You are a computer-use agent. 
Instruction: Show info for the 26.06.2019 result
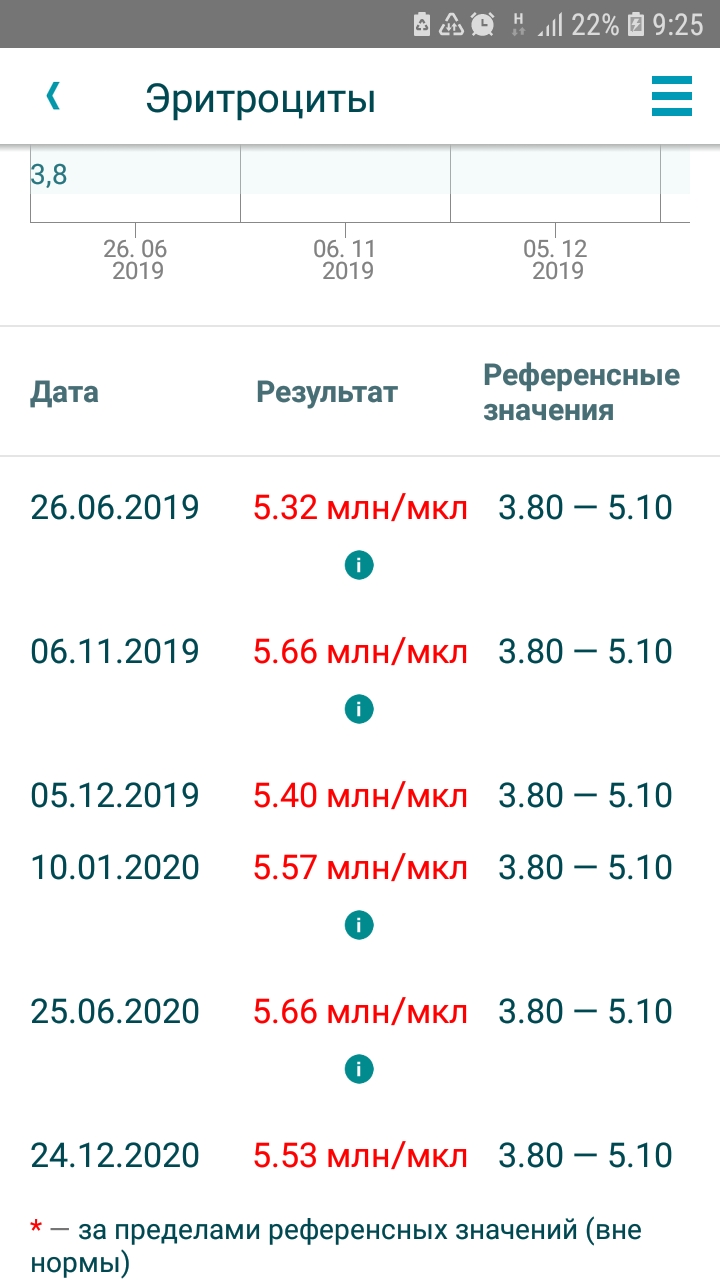(359, 566)
